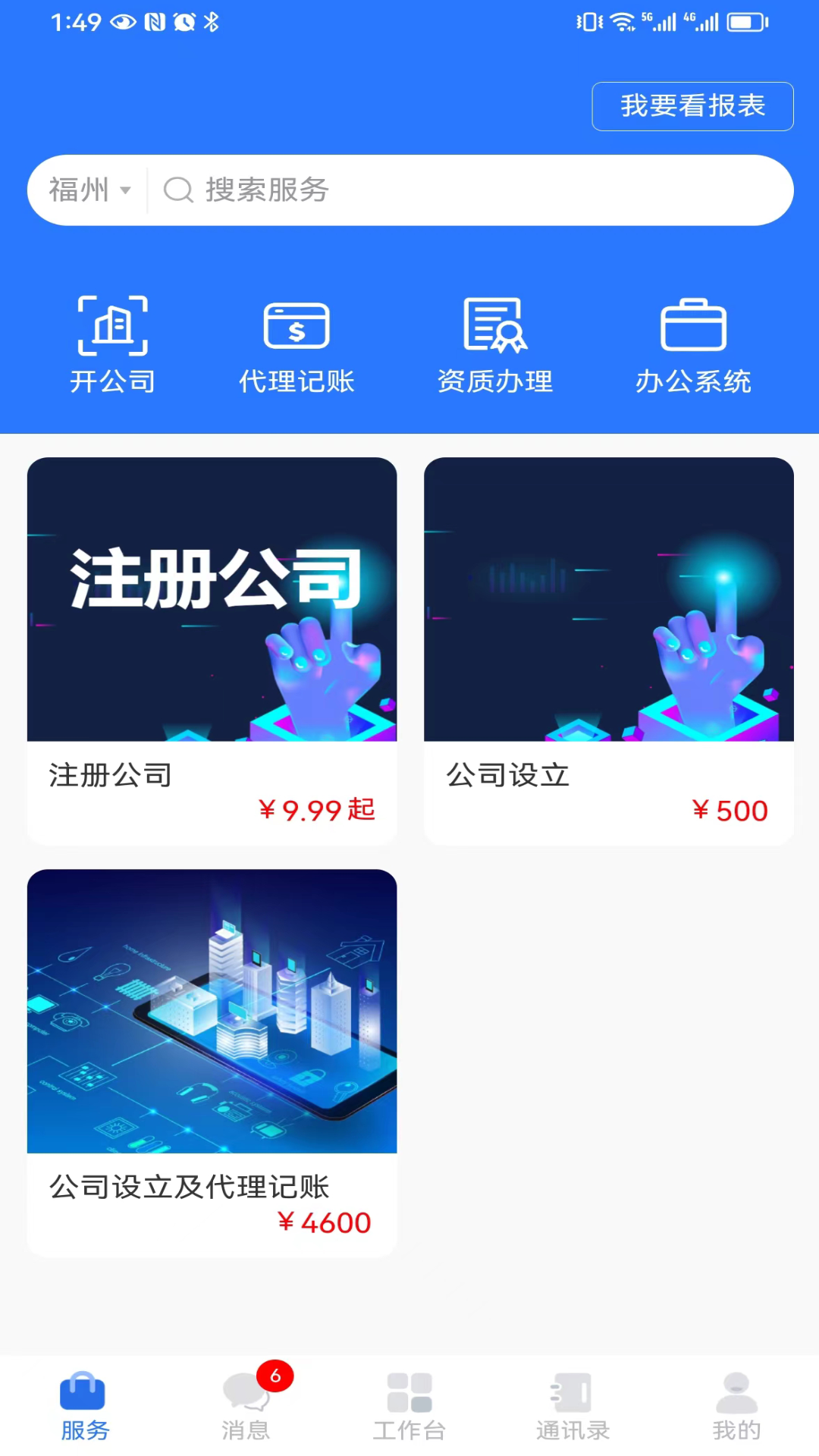Select the 工作台 workbench grid icon
This screenshot has height=1456, width=819.
pos(409,1395)
